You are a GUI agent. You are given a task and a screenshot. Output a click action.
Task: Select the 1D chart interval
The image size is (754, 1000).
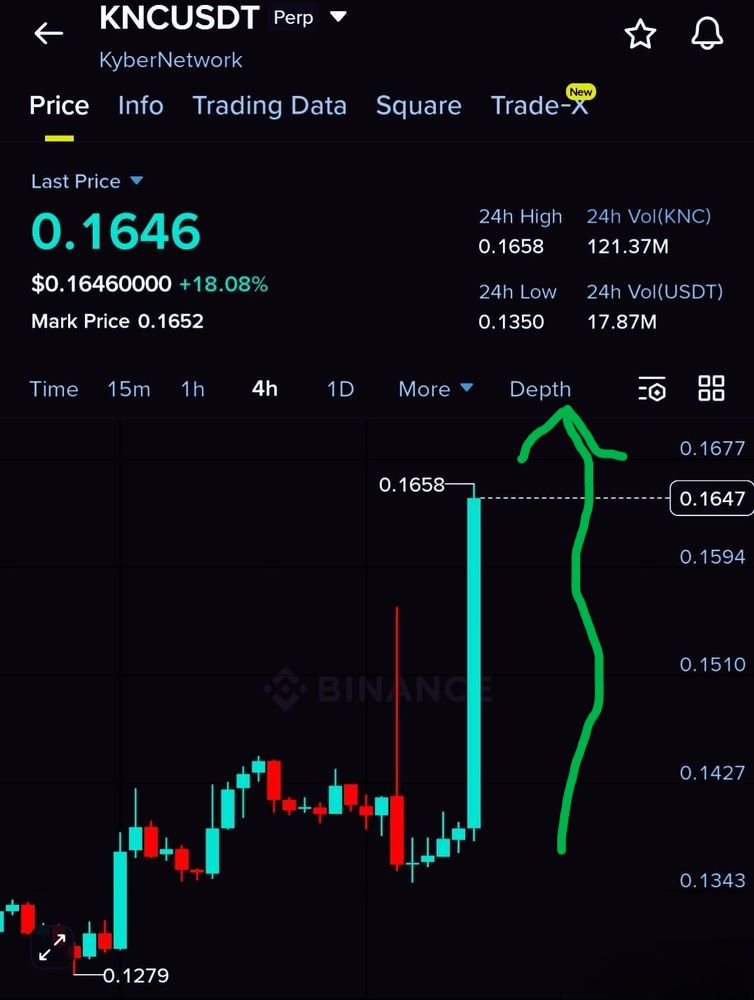coord(340,389)
